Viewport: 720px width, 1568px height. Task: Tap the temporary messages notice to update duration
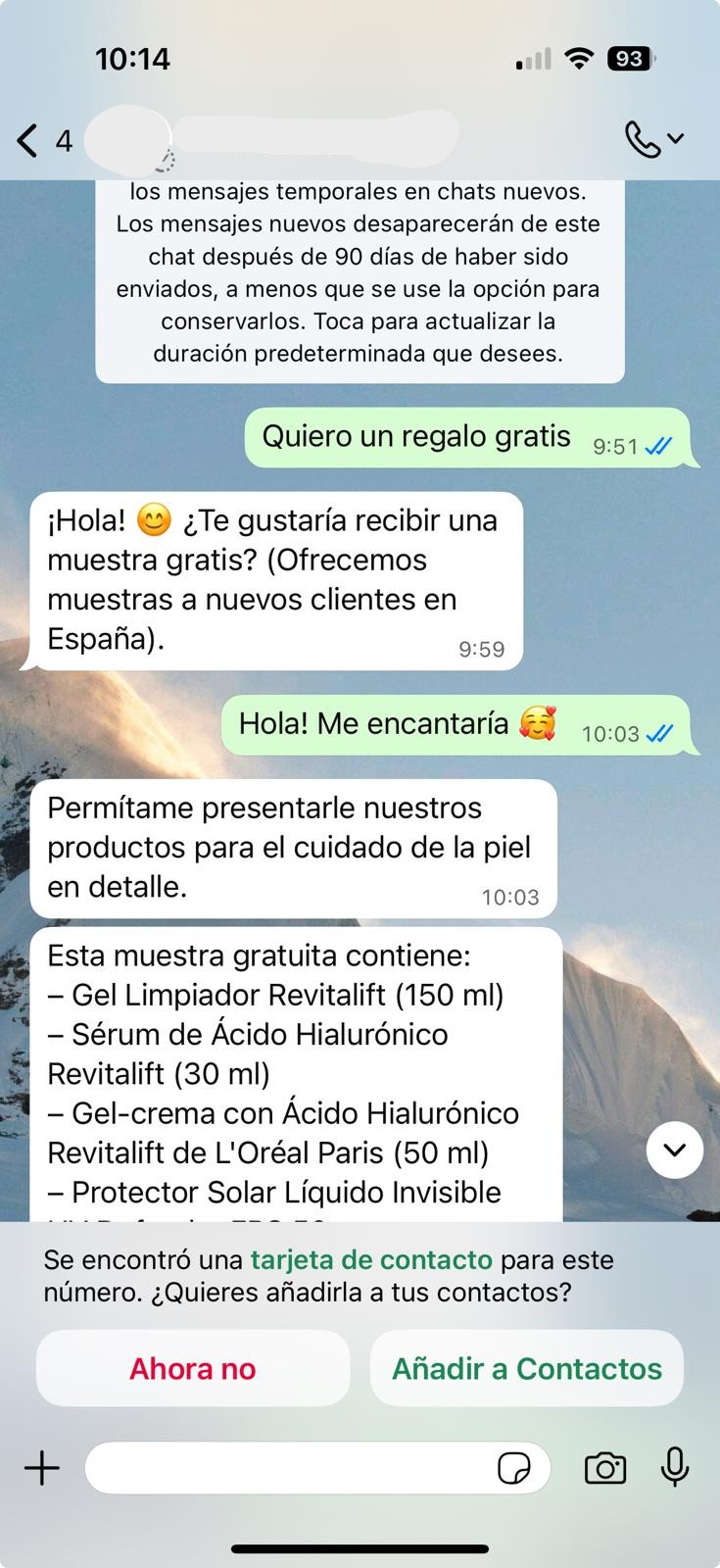click(x=360, y=272)
